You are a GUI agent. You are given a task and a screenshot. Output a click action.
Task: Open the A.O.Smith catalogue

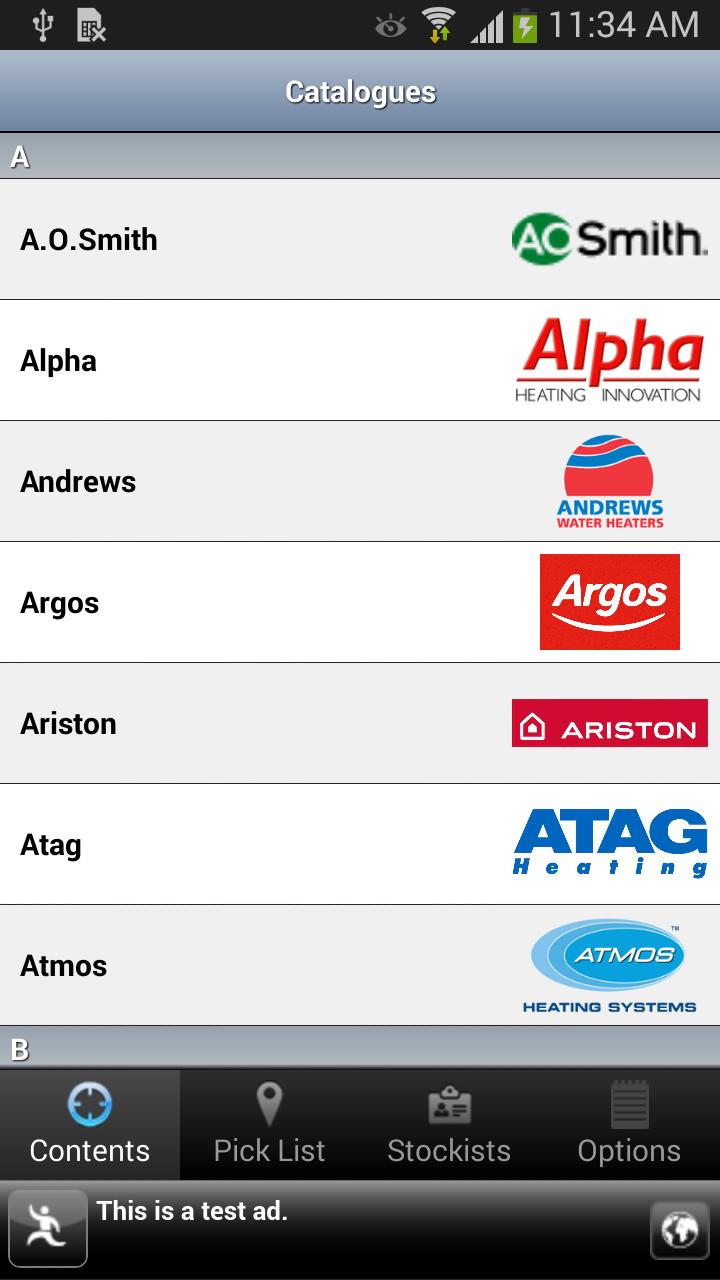coord(360,239)
